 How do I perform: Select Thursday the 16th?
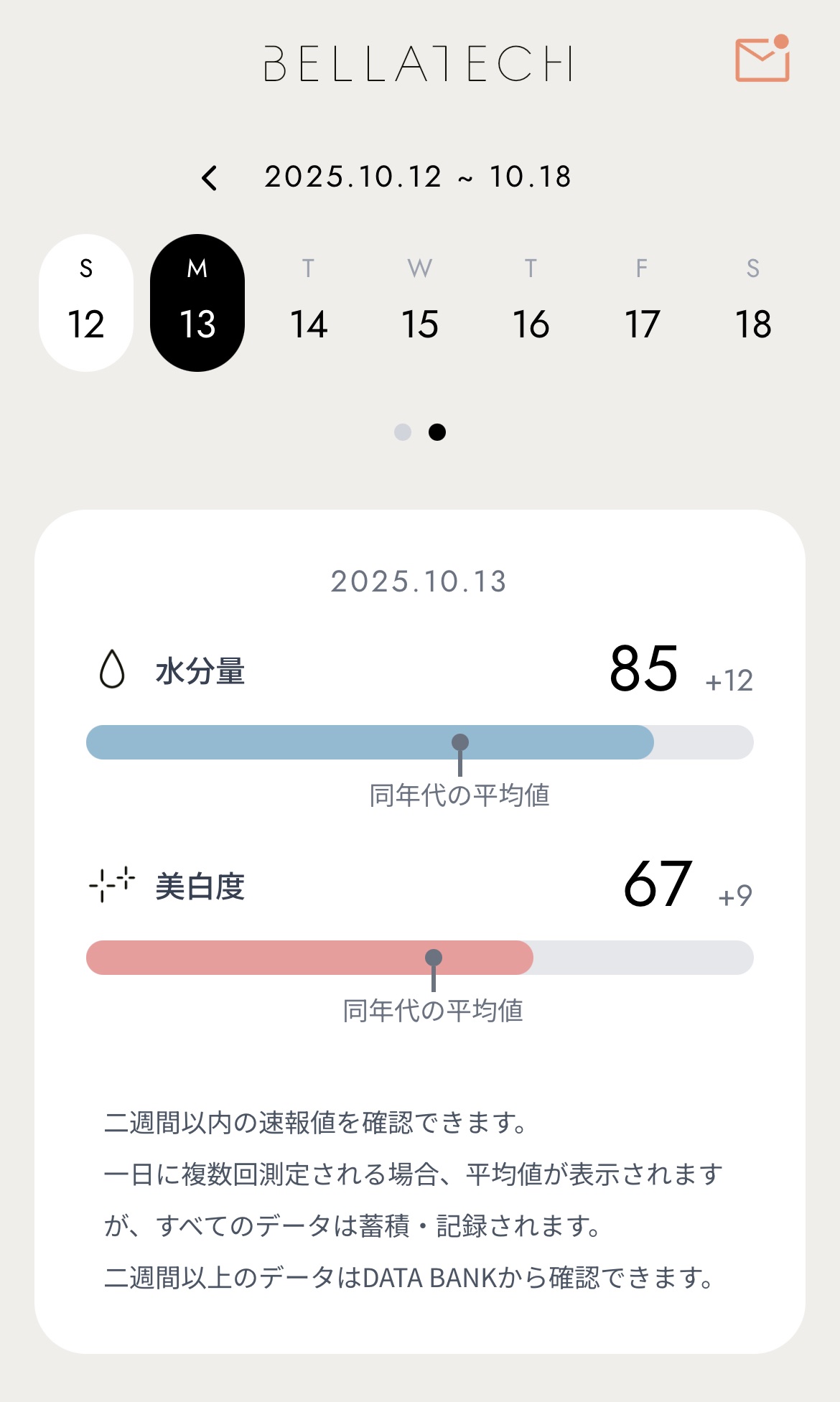pos(531,303)
